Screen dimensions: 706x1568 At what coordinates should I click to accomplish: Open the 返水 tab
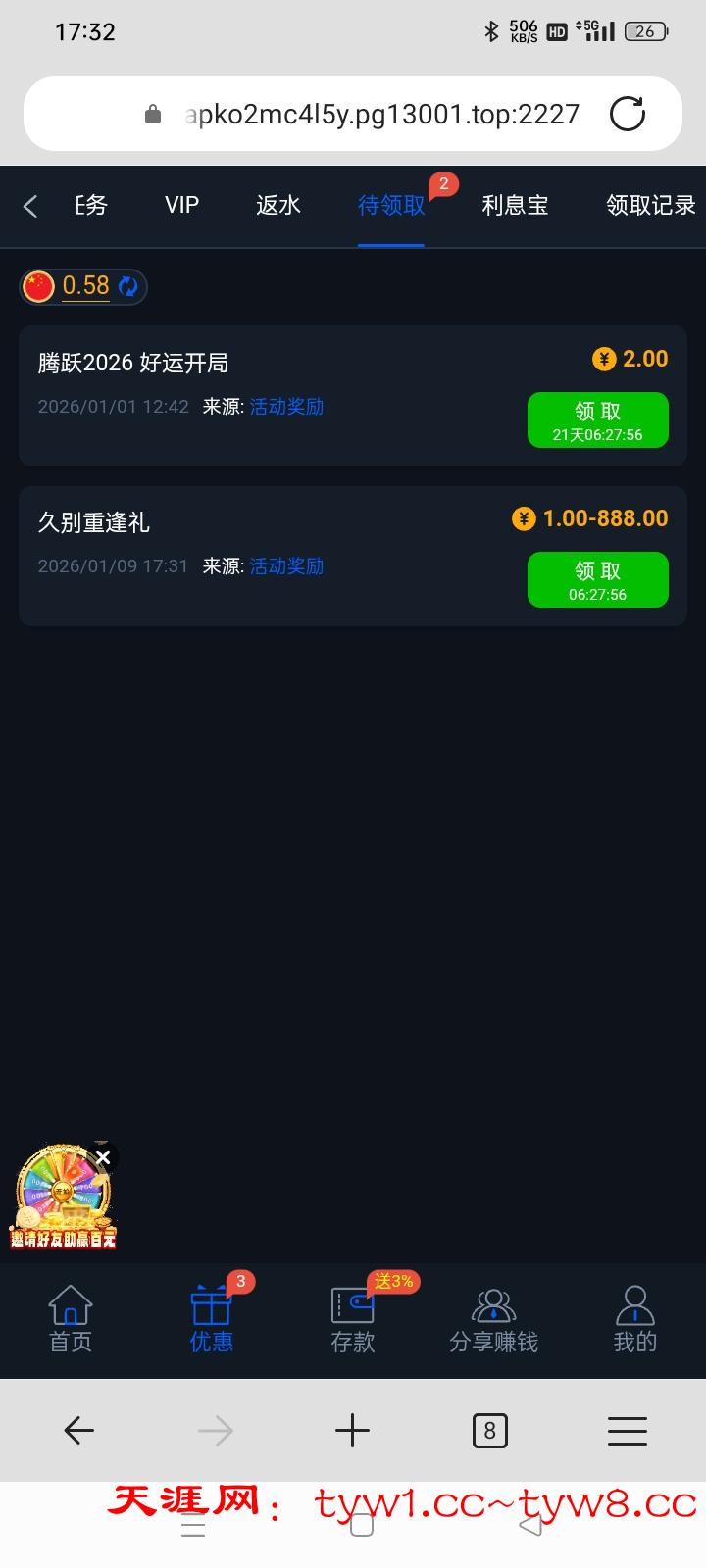(277, 205)
